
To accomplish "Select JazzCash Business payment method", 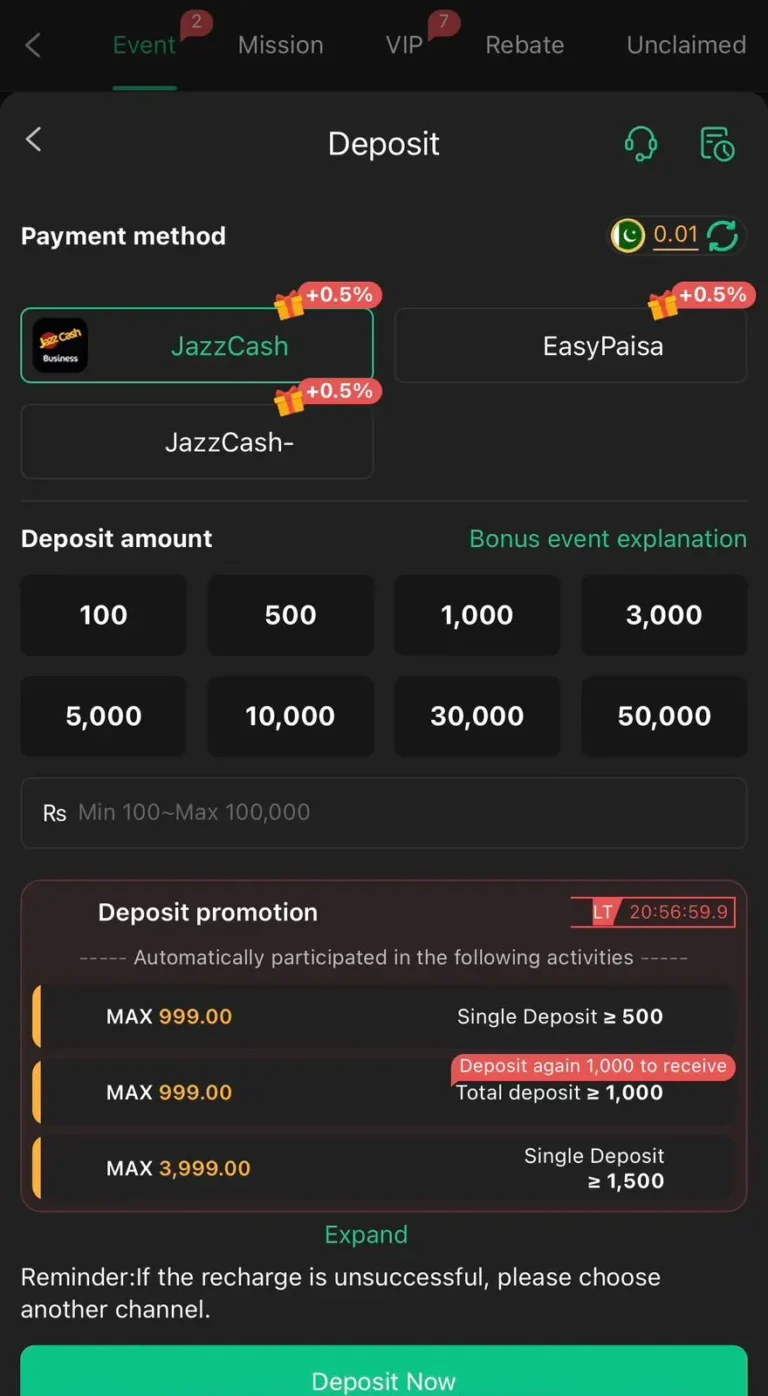I will coord(197,346).
